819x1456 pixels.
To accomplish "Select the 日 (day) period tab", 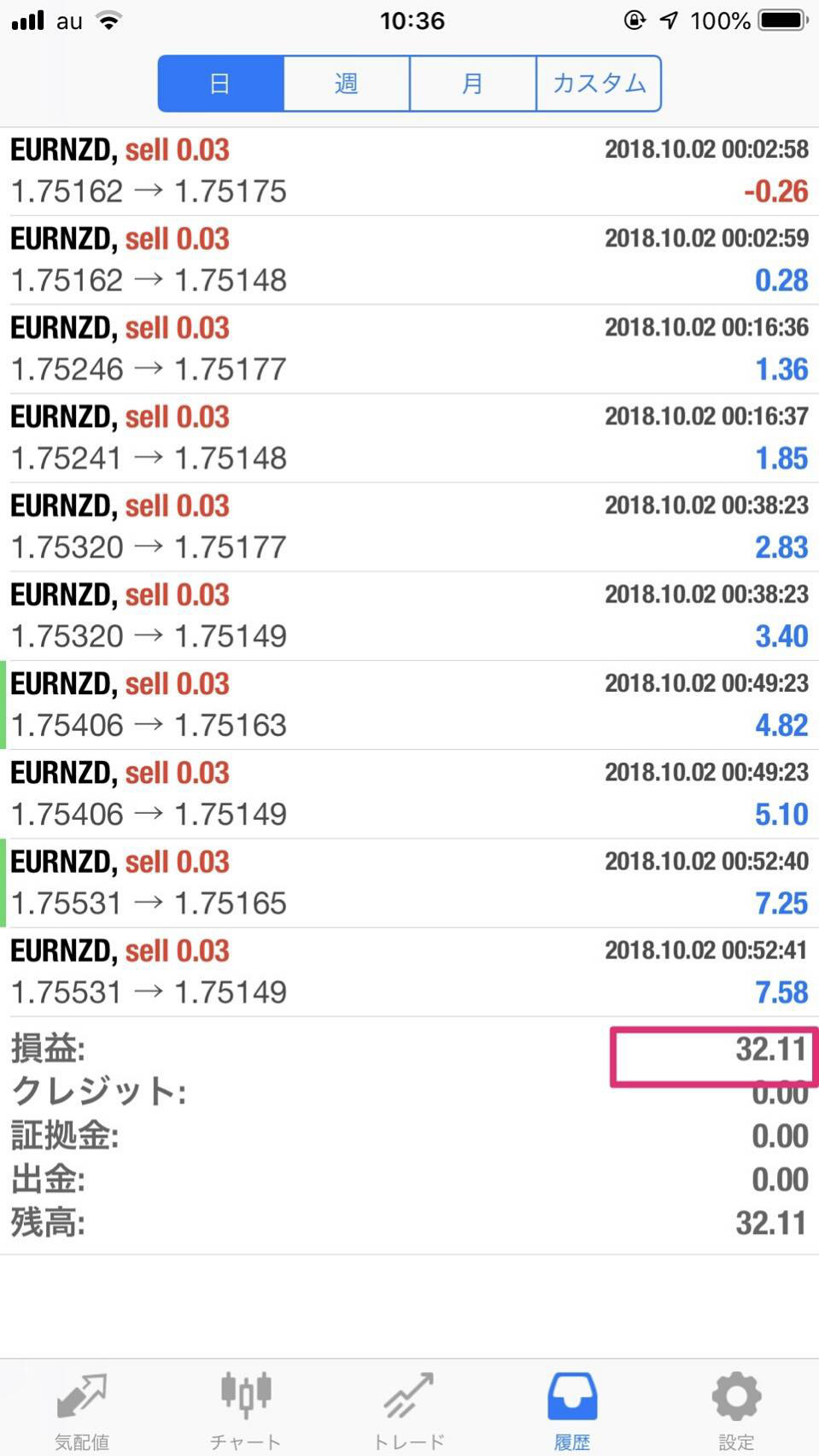I will click(220, 84).
